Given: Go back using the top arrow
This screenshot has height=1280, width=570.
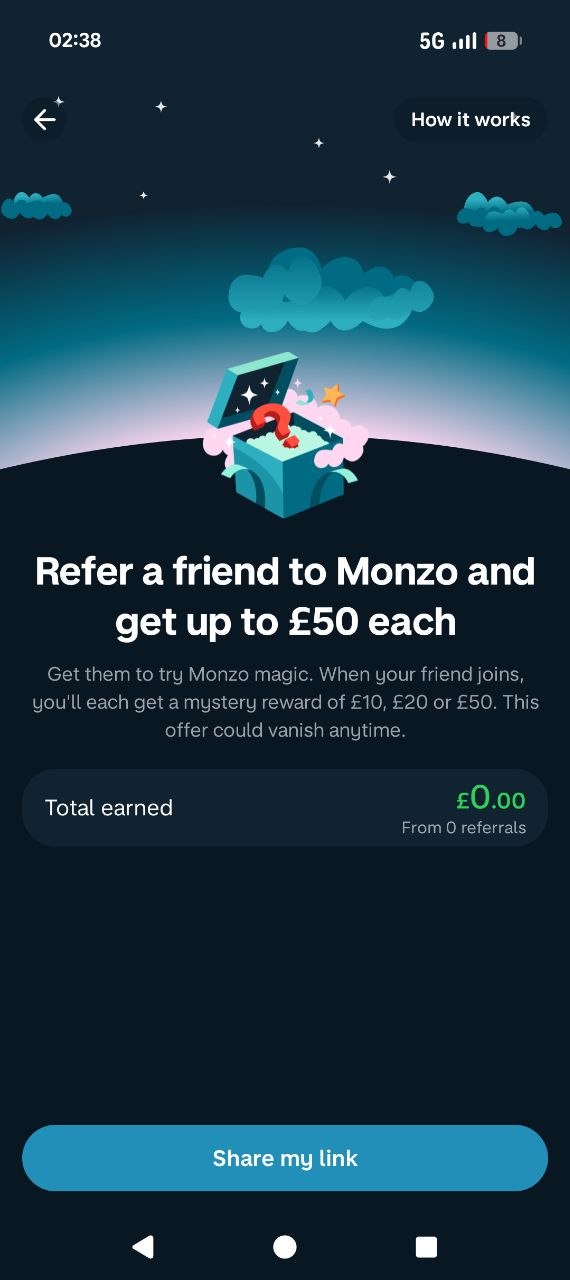Looking at the screenshot, I should pos(44,120).
